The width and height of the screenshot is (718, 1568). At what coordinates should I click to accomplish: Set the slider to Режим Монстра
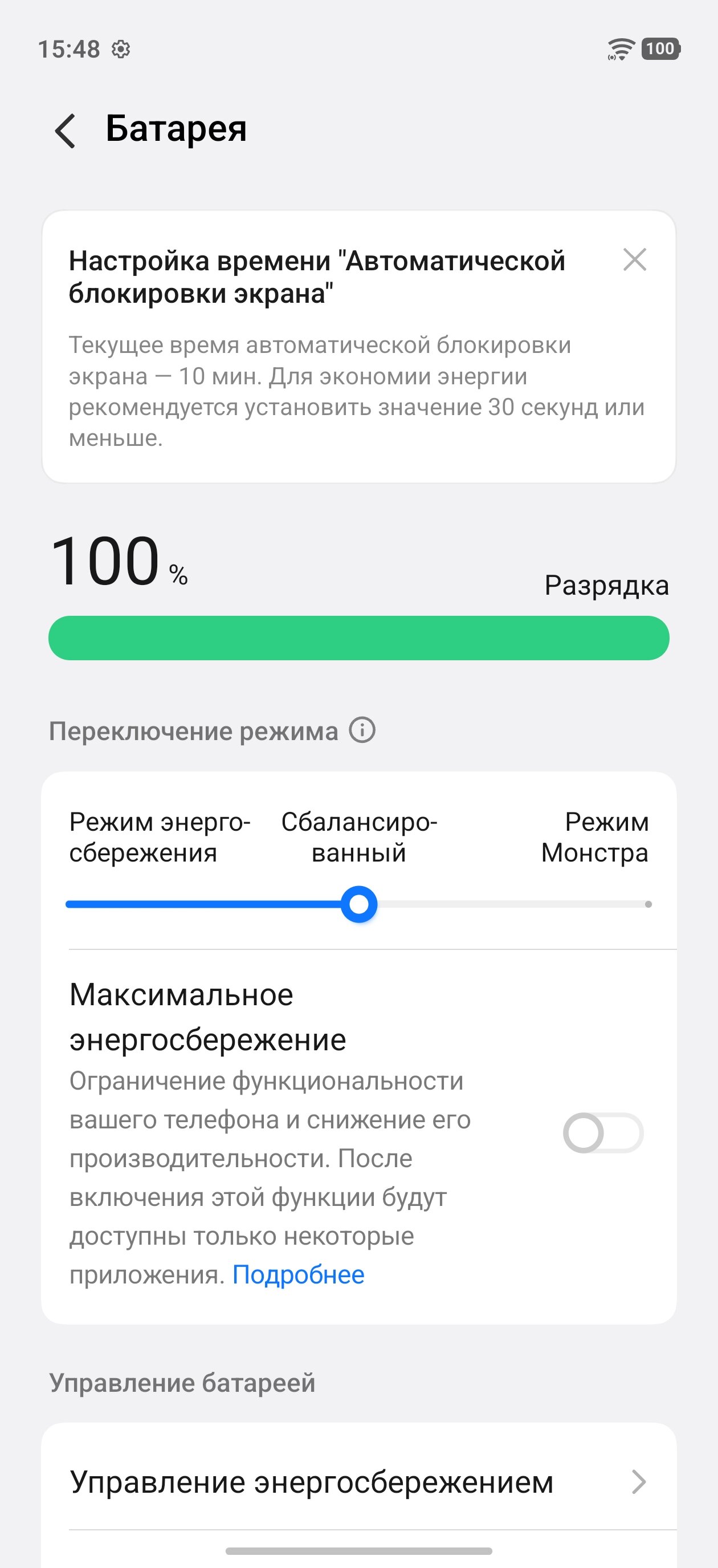(647, 904)
